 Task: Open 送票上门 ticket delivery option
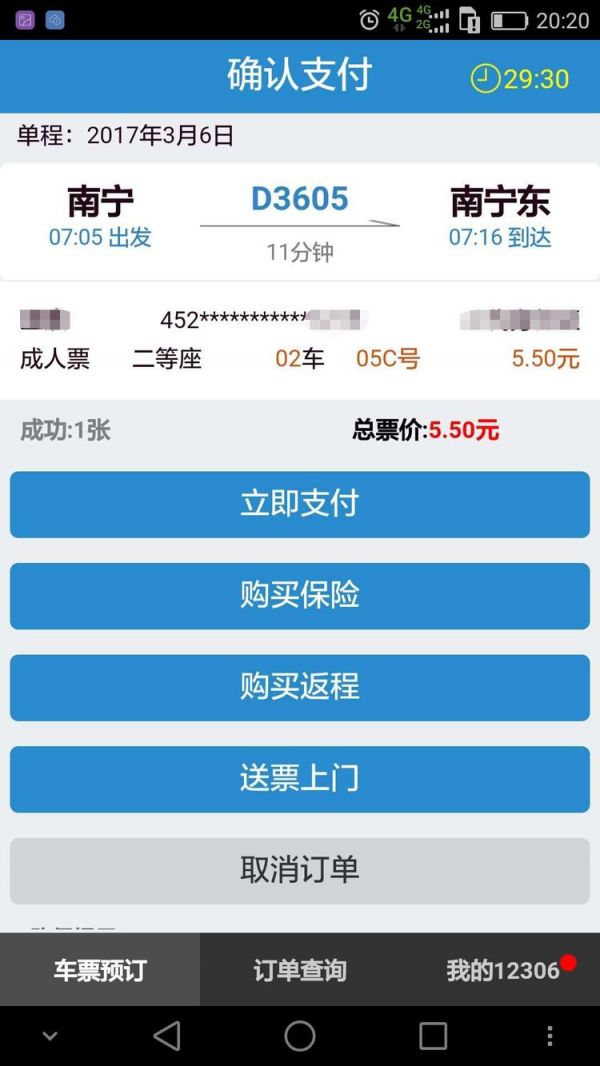pyautogui.click(x=300, y=779)
